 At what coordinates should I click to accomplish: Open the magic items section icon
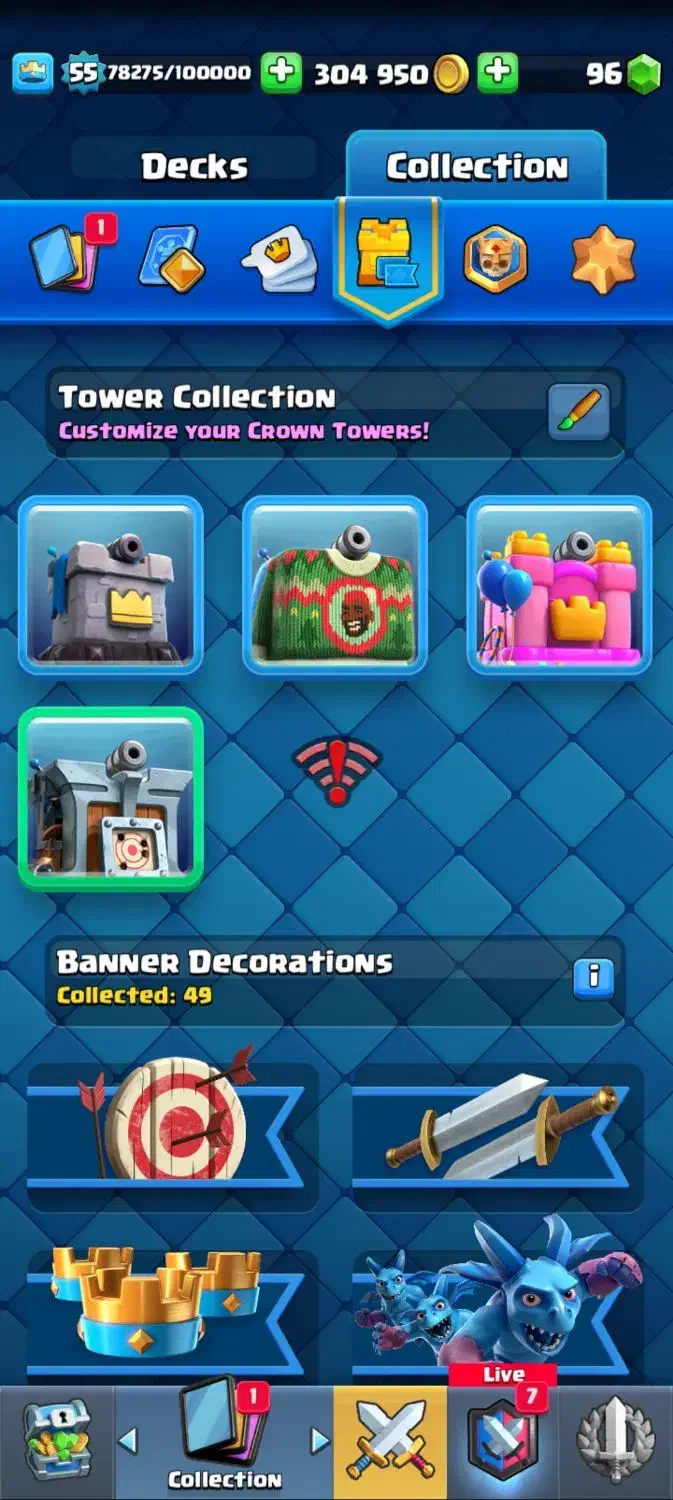171,260
